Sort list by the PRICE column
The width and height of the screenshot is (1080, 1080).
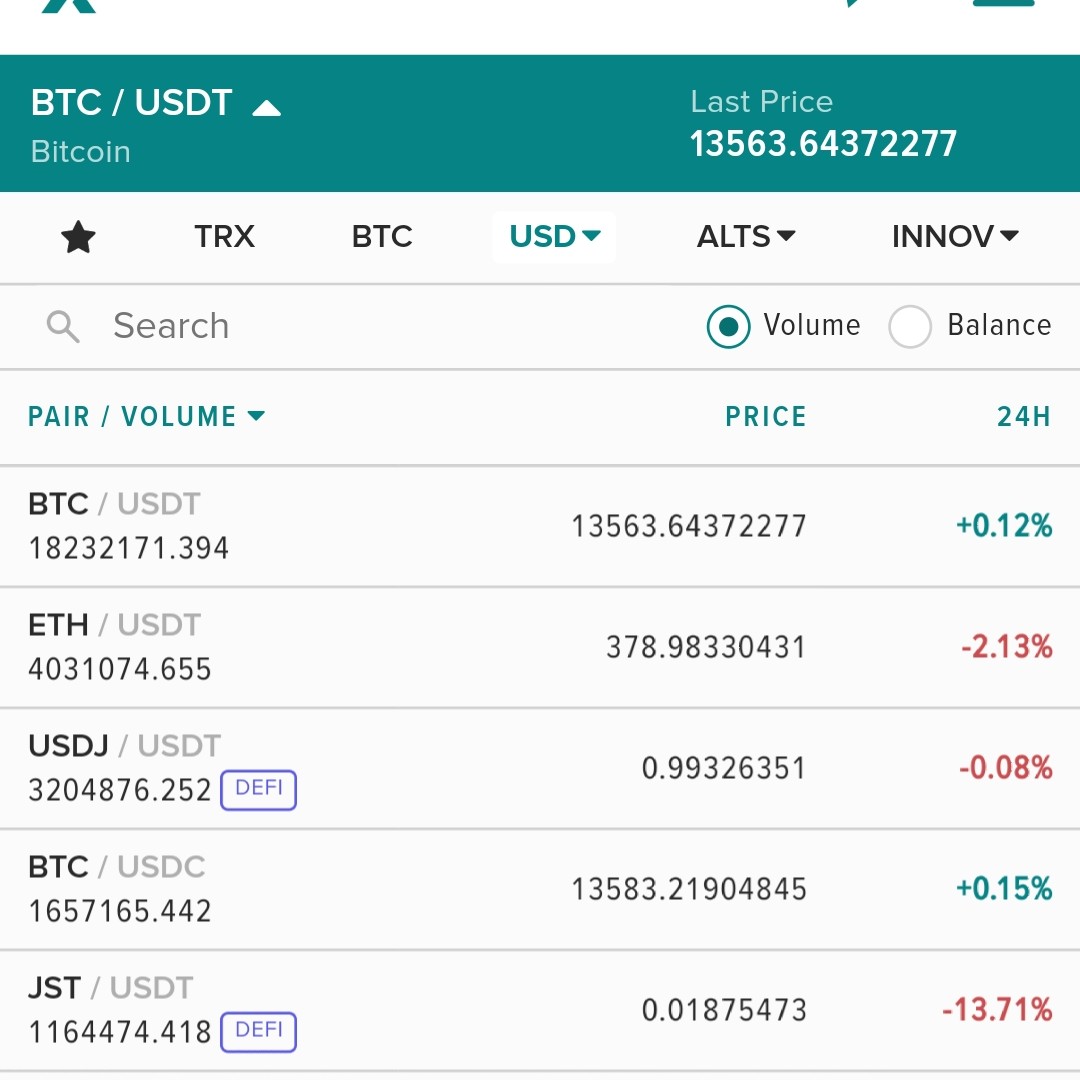pos(765,416)
